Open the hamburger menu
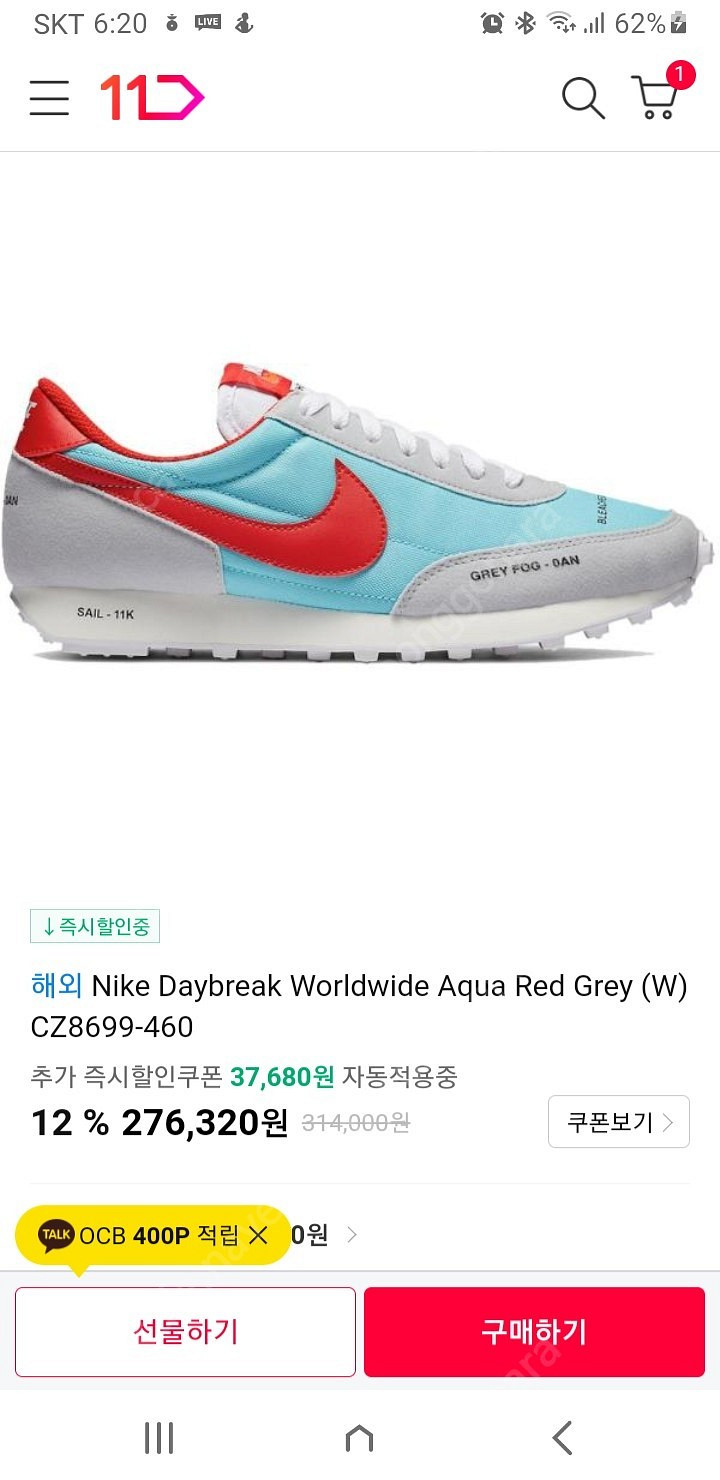This screenshot has width=720, height=1480. click(x=49, y=98)
